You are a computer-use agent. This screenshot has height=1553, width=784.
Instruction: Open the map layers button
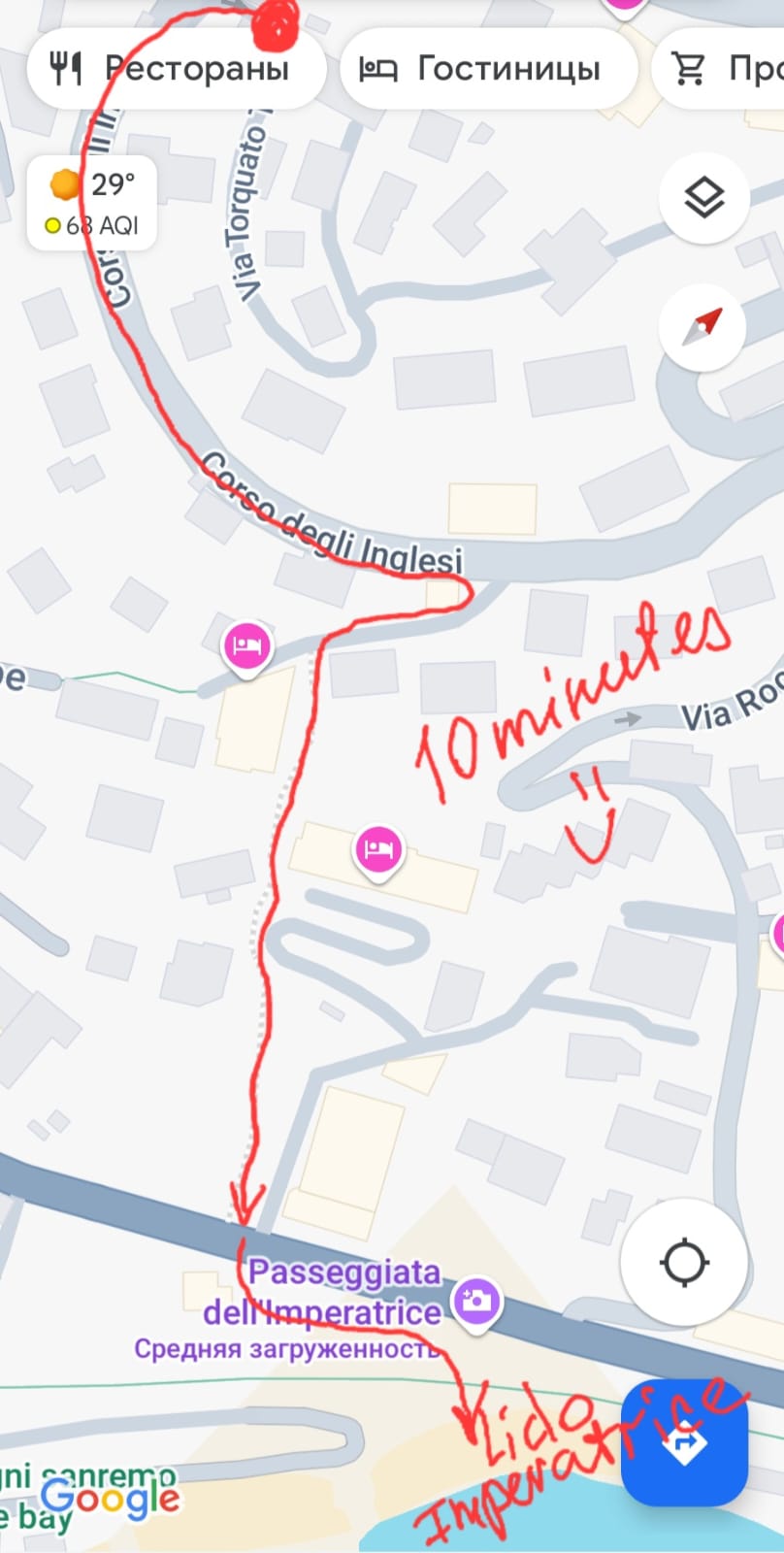coord(703,198)
